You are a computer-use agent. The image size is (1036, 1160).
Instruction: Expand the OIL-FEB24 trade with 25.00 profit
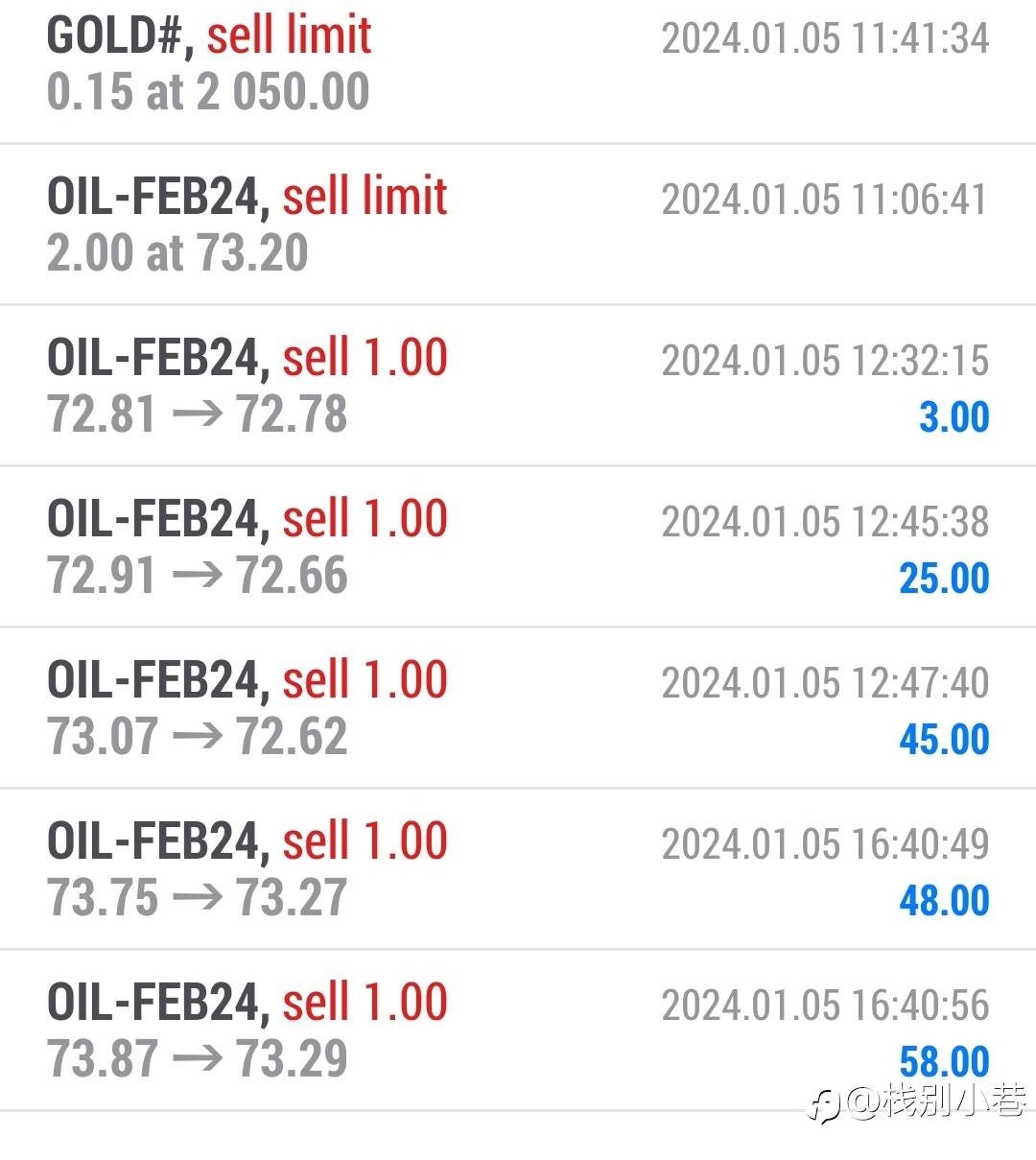[x=518, y=547]
